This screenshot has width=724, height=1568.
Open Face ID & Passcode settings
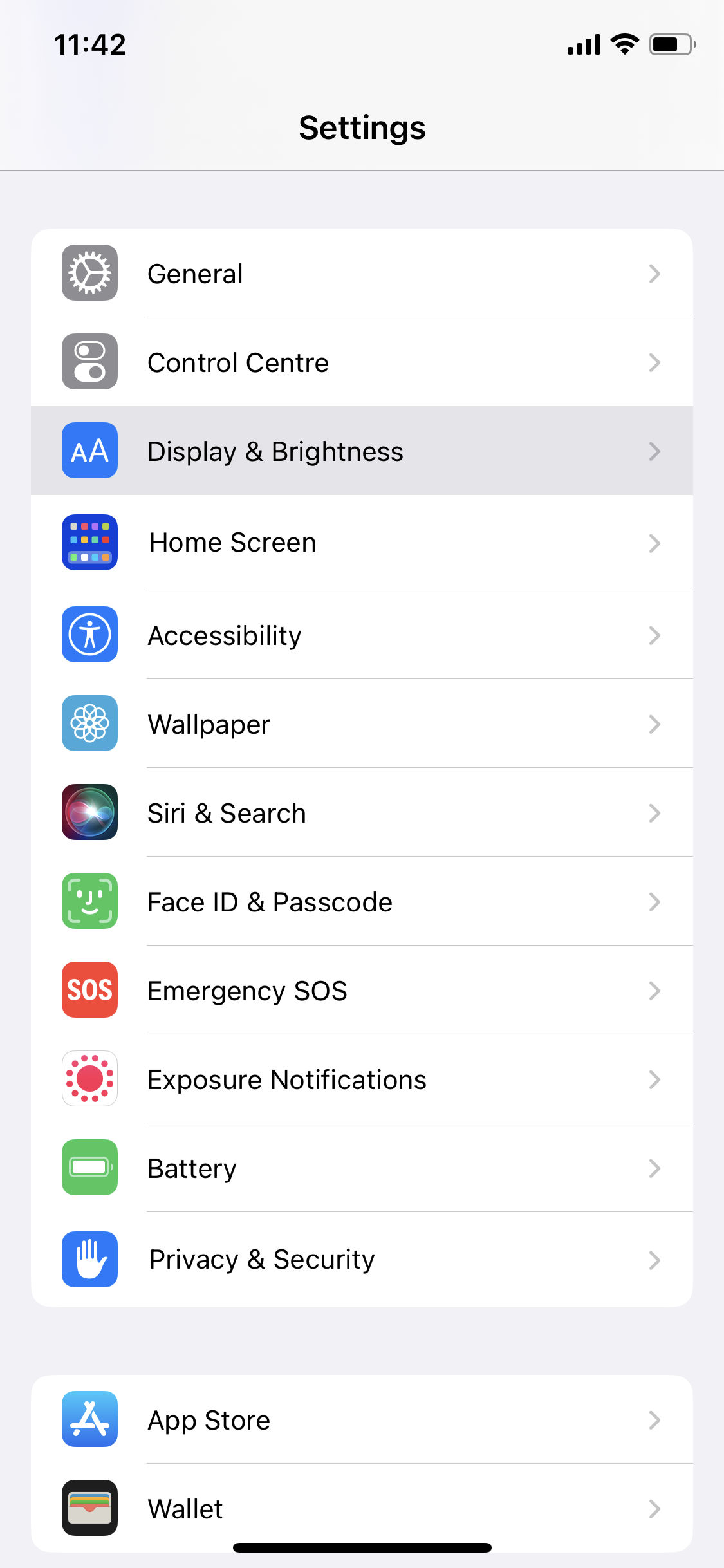362,901
